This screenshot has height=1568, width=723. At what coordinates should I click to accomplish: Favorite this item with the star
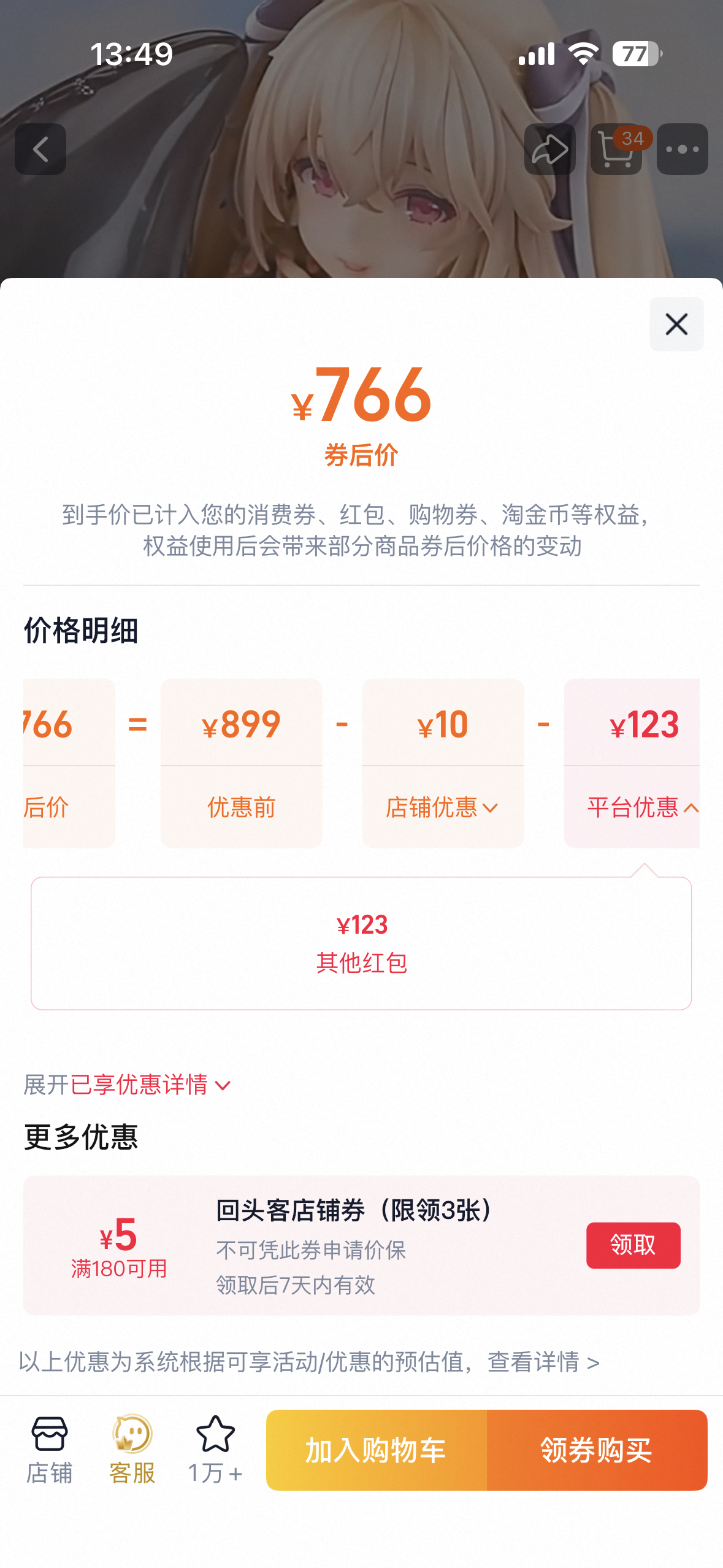tap(215, 1449)
